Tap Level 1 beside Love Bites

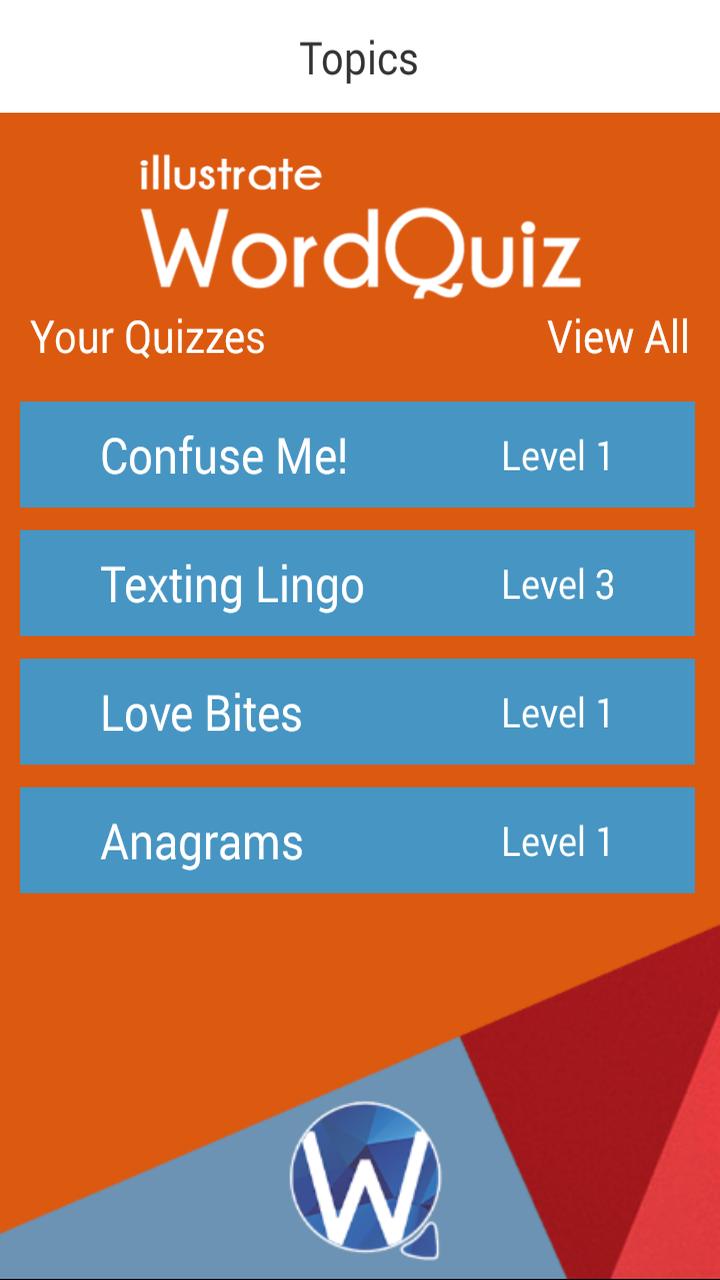(556, 714)
